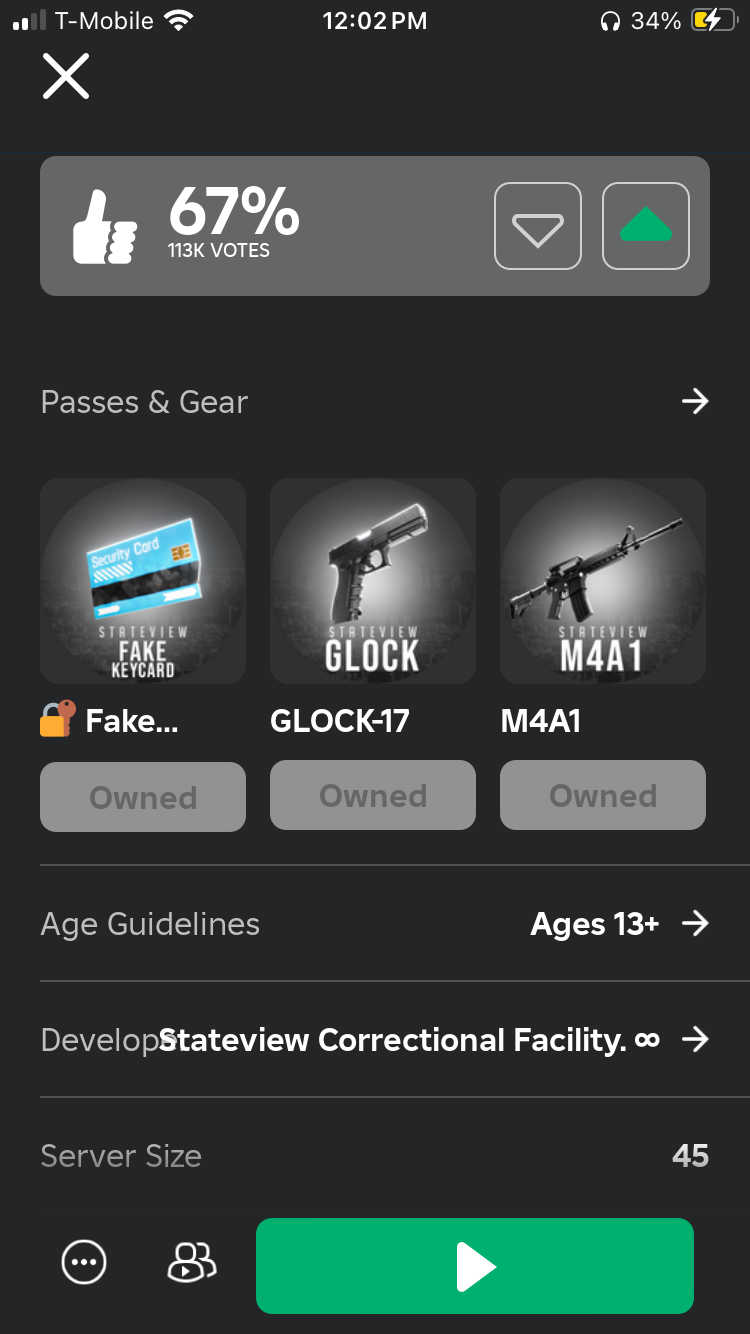
Task: Open the full Passes & Gear list
Action: point(694,402)
